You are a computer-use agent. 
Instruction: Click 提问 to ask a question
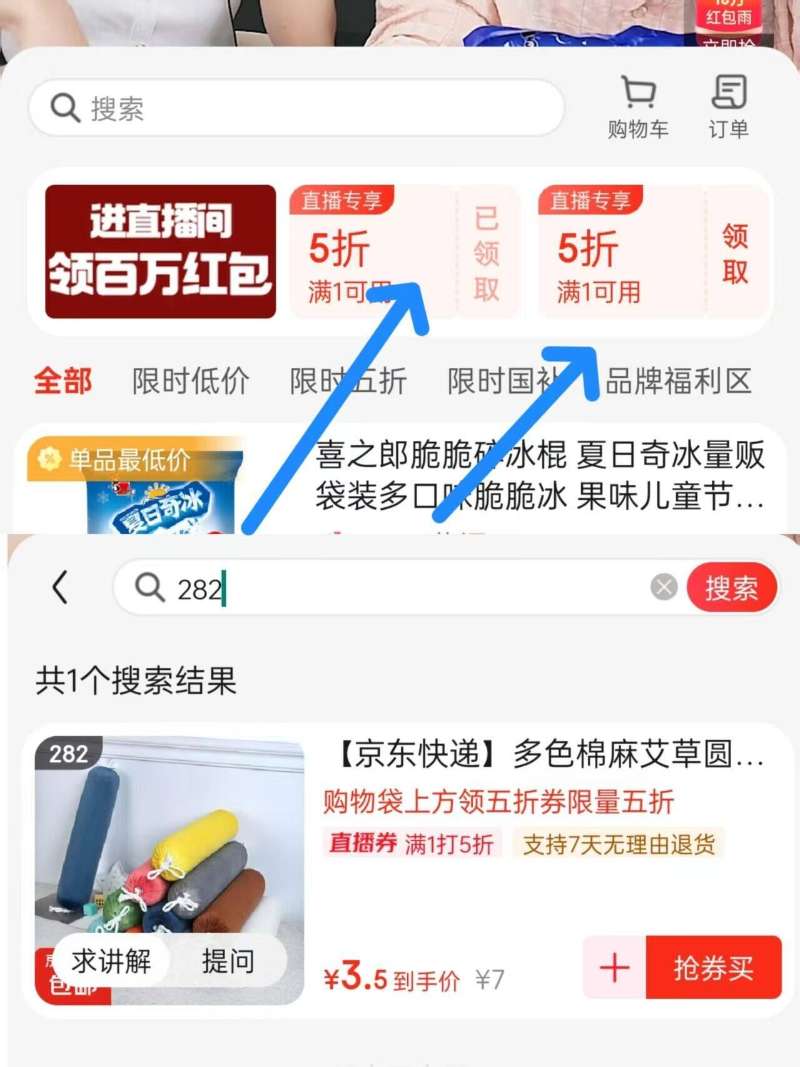228,960
